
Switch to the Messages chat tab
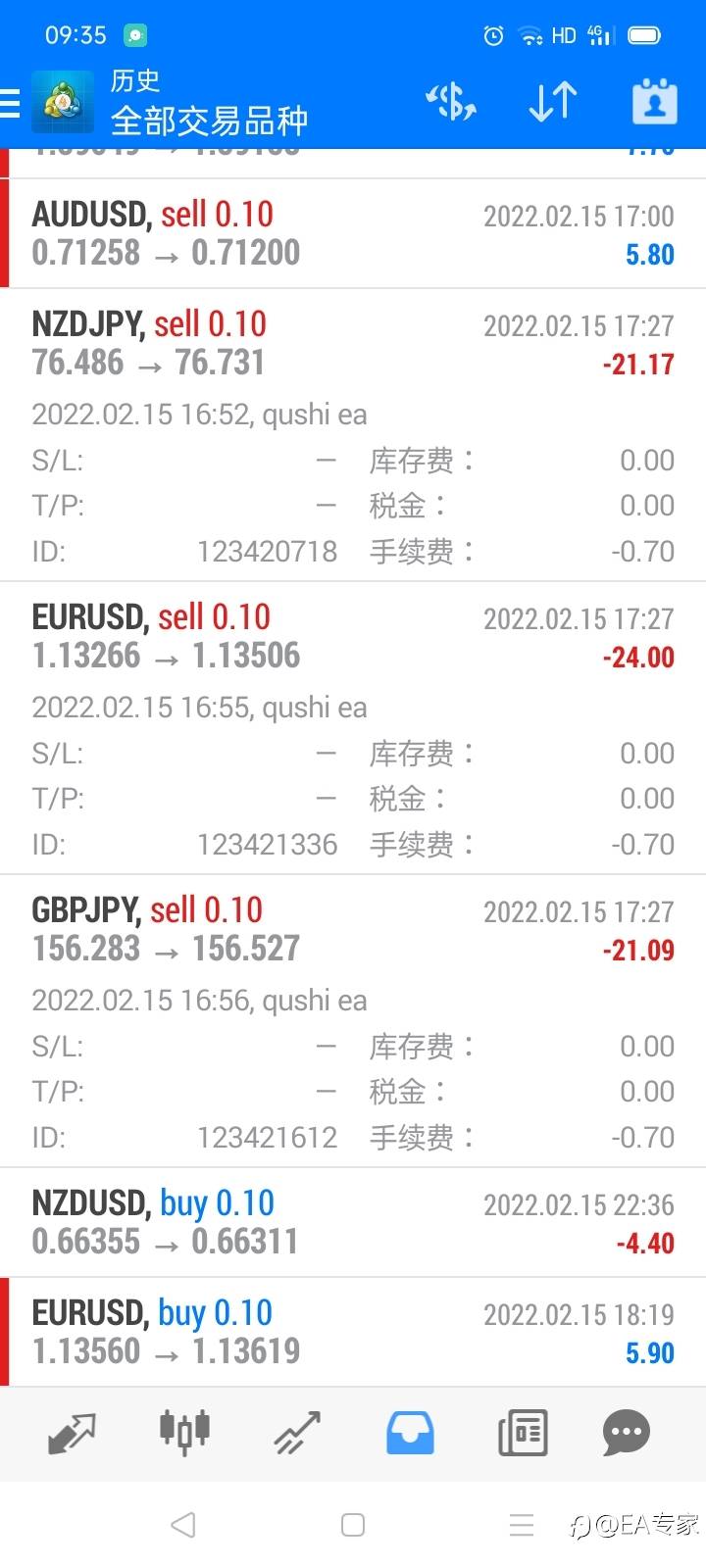(x=627, y=1434)
